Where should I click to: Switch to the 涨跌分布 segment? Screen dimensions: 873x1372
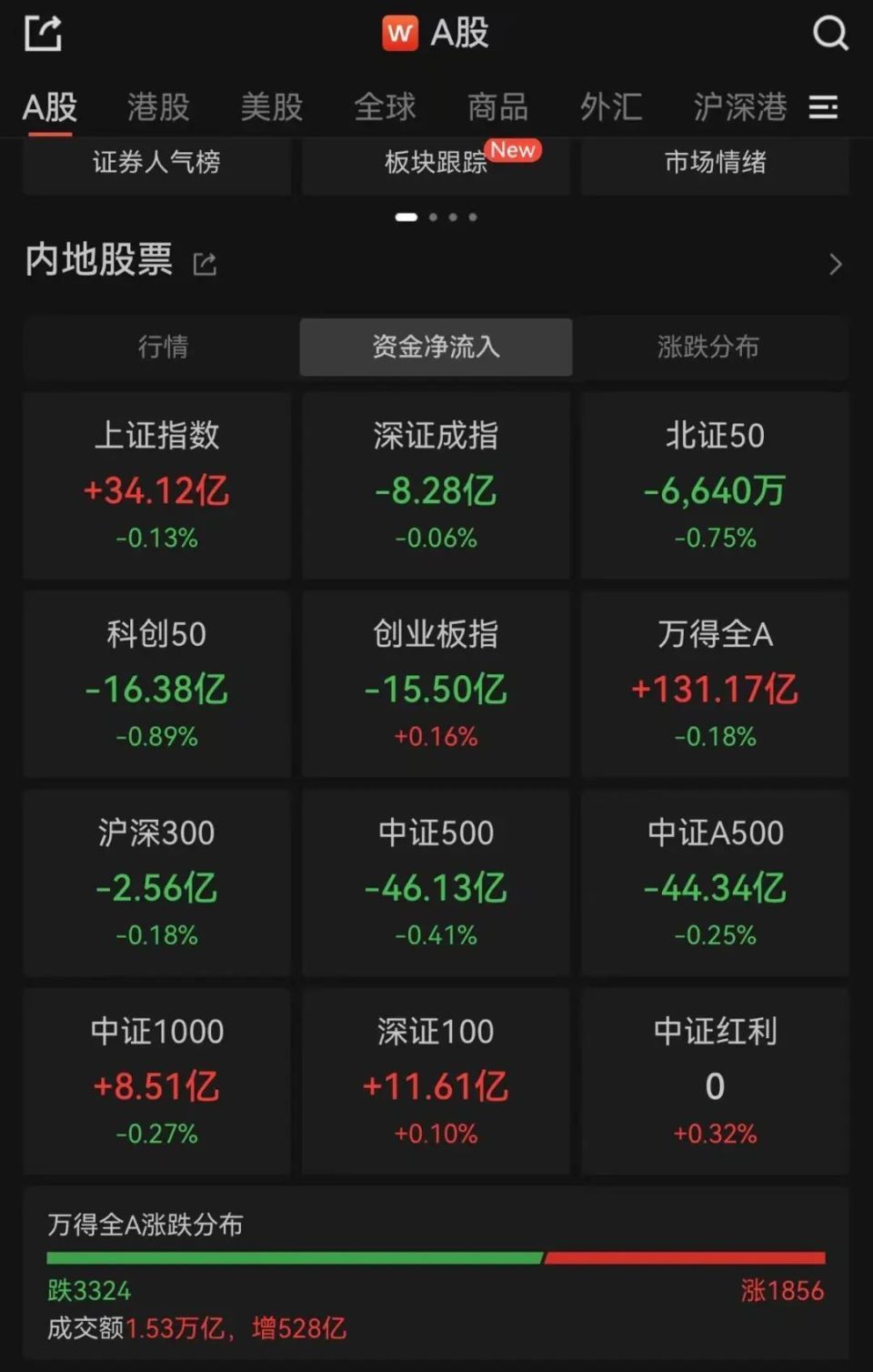pos(708,347)
